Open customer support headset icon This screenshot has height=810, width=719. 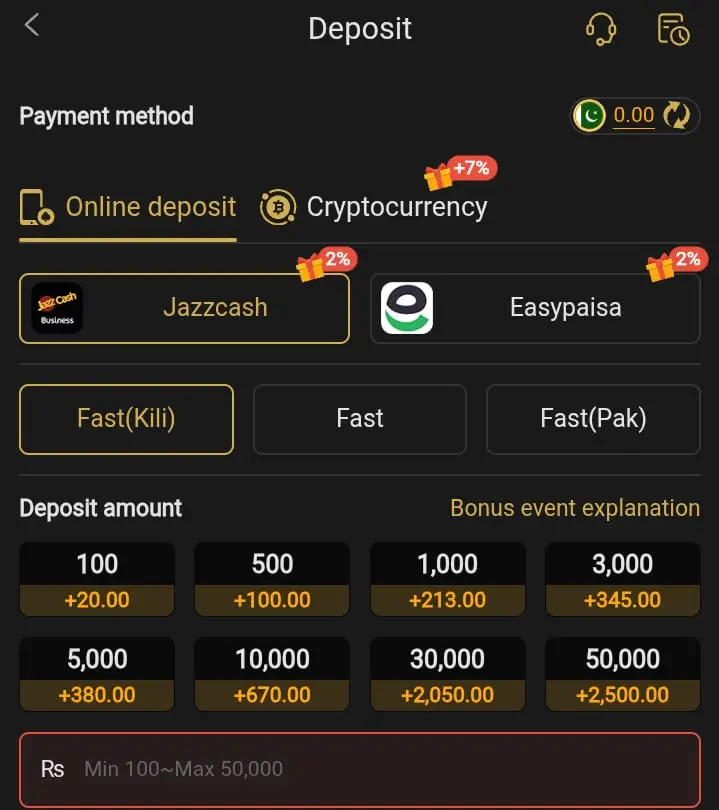point(600,28)
